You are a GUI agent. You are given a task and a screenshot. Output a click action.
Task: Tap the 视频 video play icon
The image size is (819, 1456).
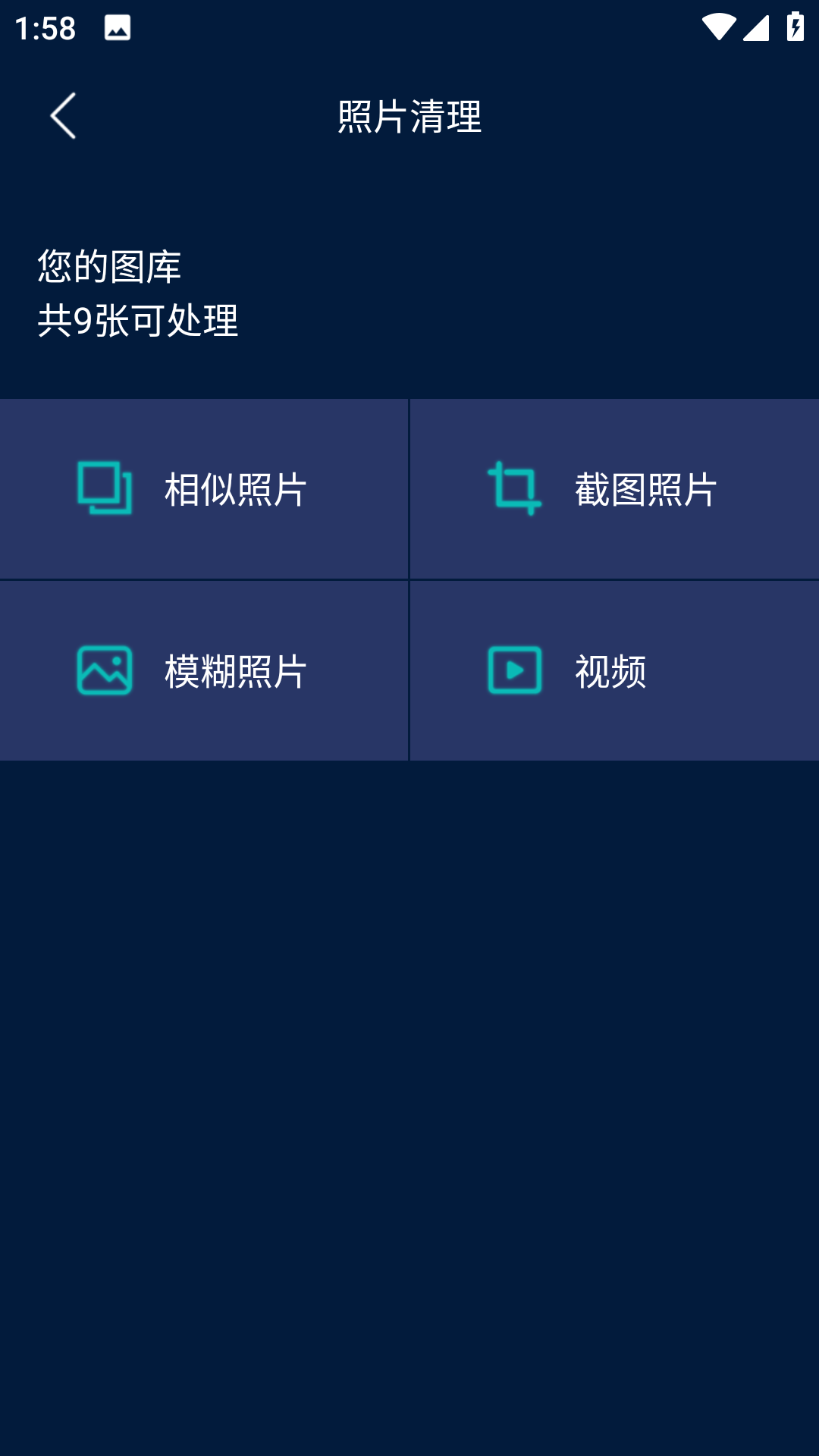513,670
